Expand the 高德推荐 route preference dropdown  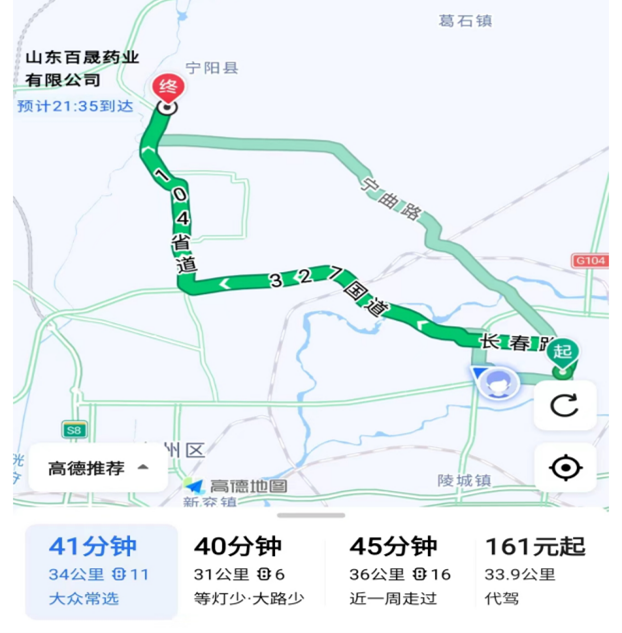(x=98, y=467)
